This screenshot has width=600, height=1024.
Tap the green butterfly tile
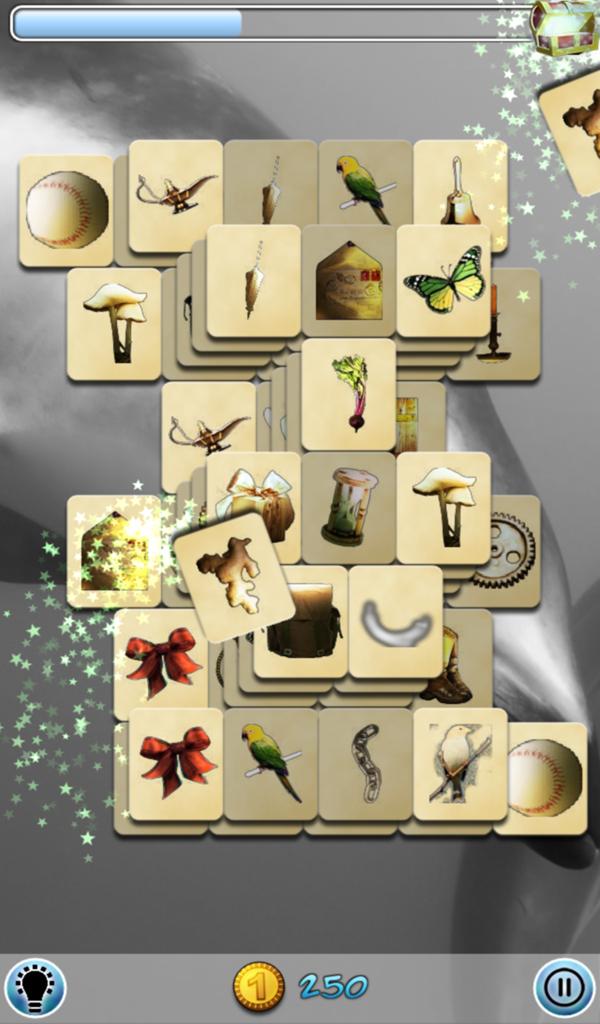(444, 280)
